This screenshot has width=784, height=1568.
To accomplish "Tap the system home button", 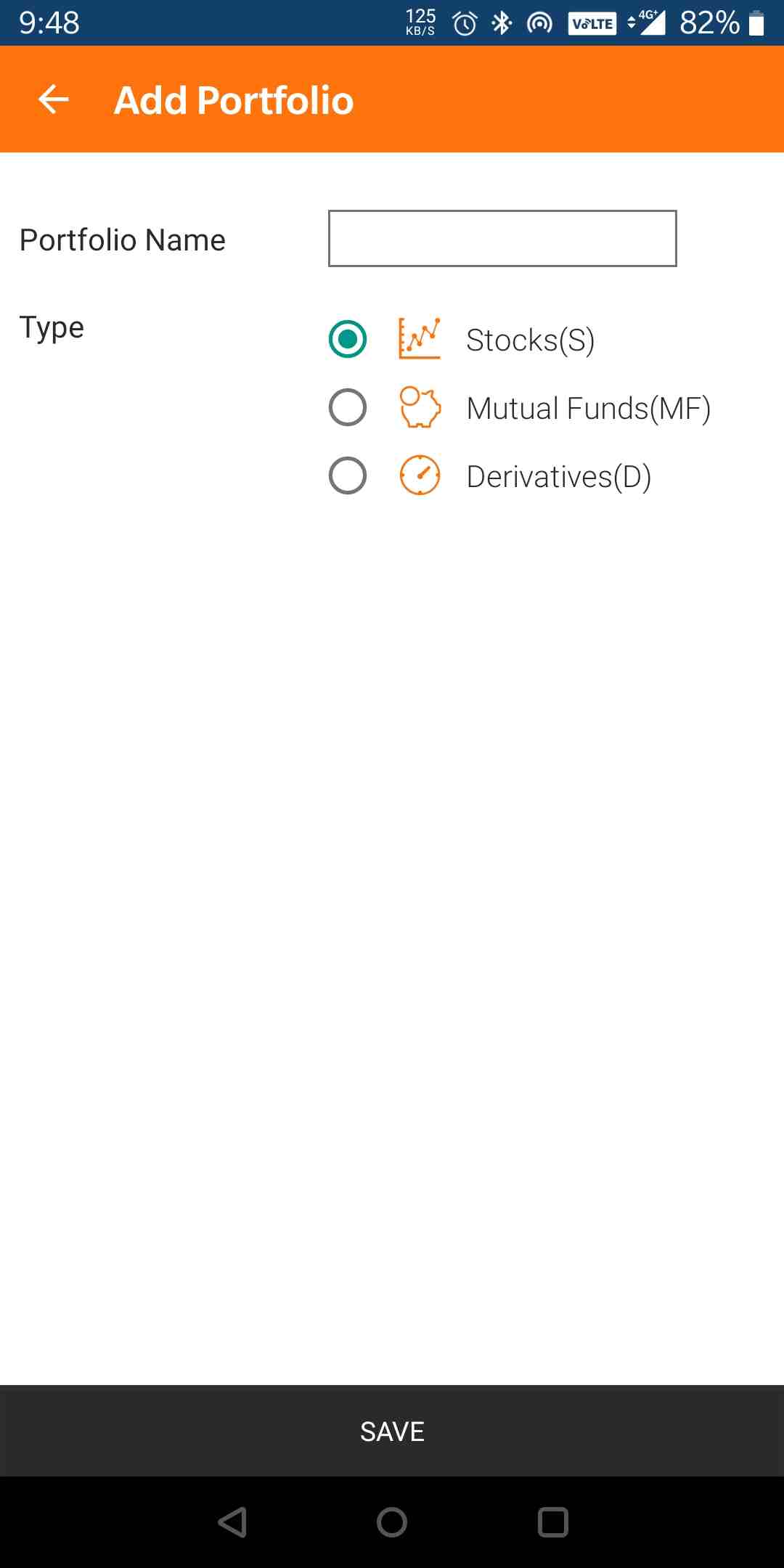I will click(x=392, y=1522).
